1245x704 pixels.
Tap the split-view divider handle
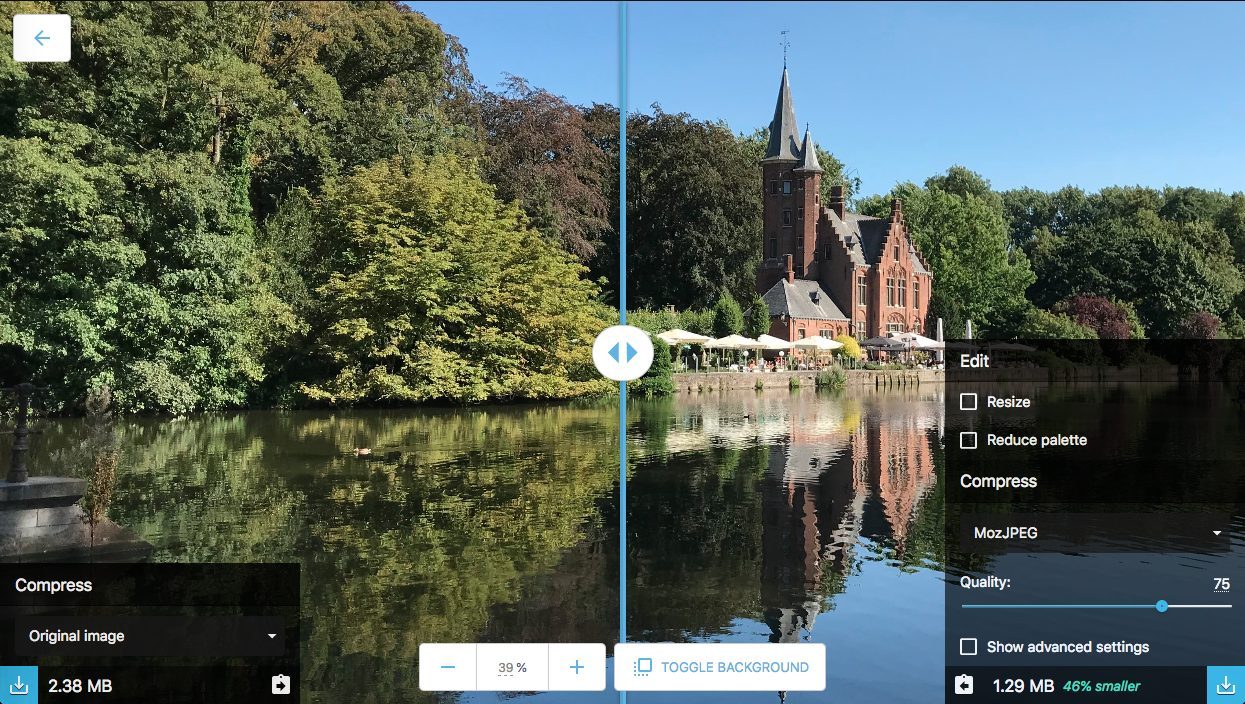(x=622, y=353)
